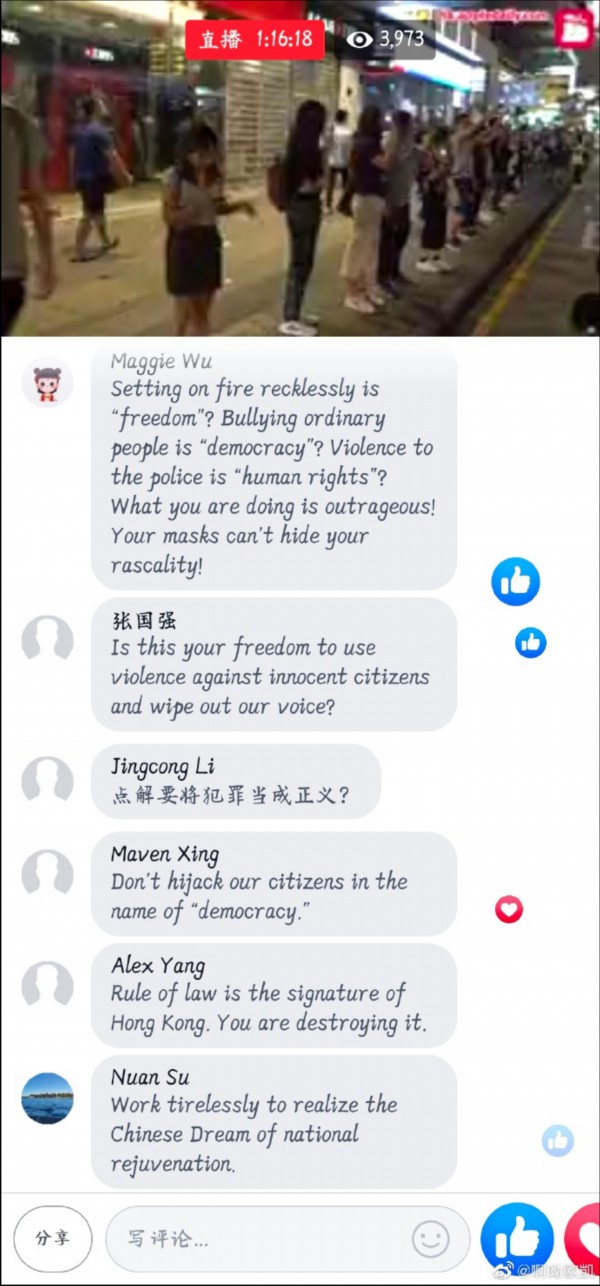View 张国强's profile picture
The width and height of the screenshot is (600, 1286).
(x=47, y=640)
